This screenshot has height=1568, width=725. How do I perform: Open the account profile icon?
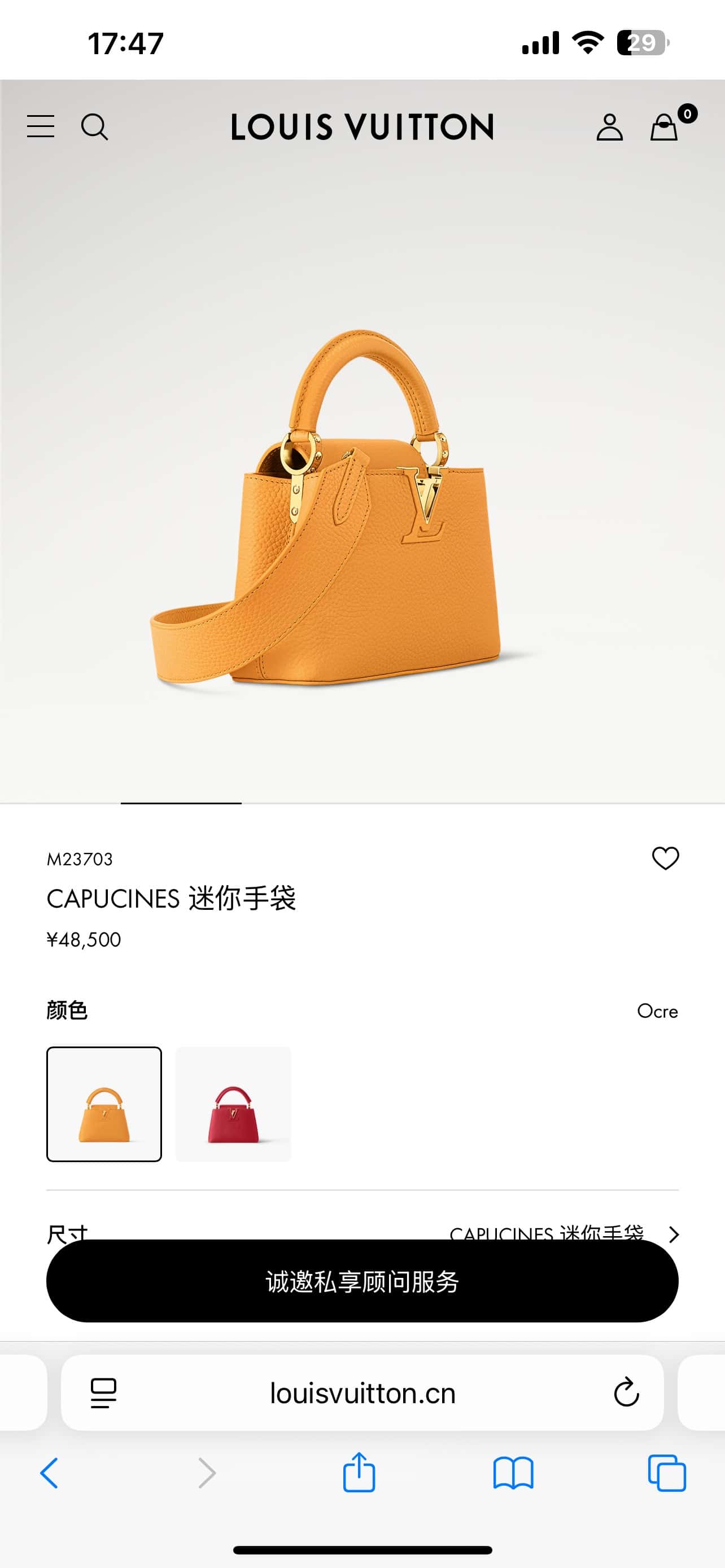pyautogui.click(x=609, y=127)
